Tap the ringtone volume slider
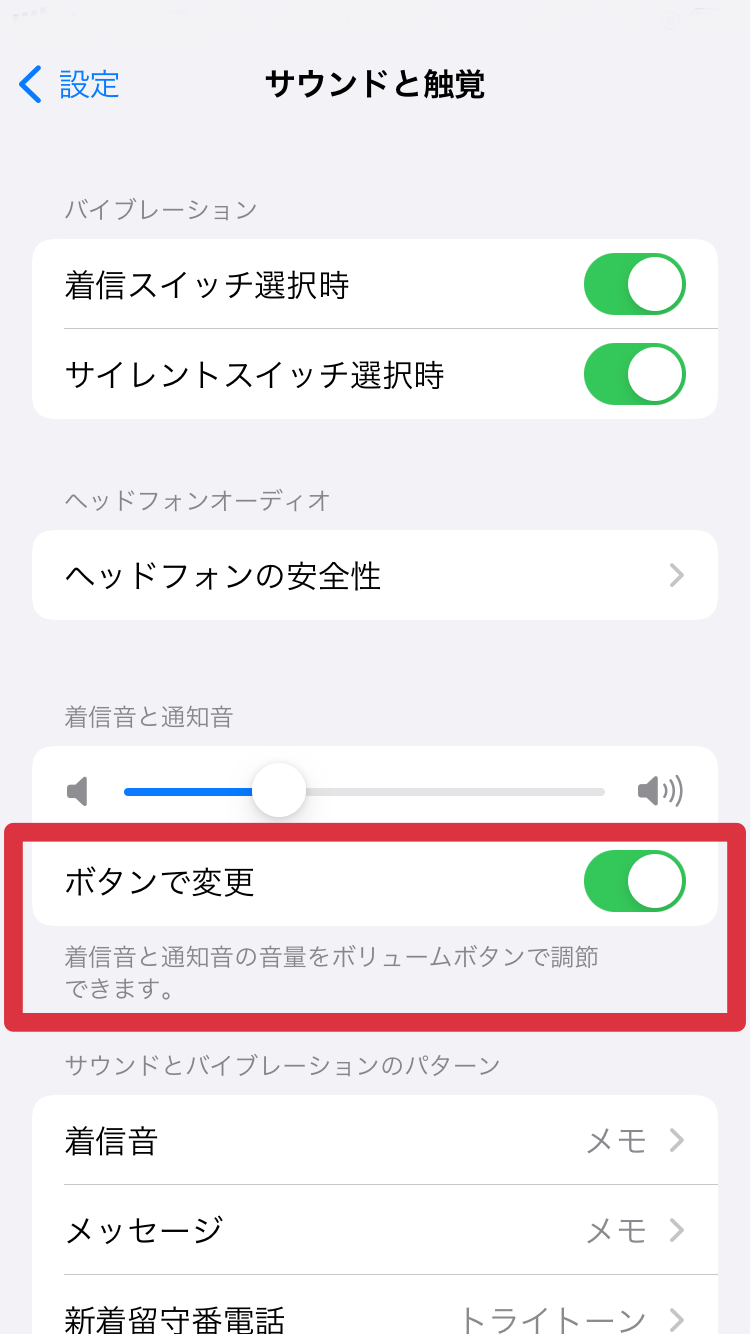 point(364,791)
